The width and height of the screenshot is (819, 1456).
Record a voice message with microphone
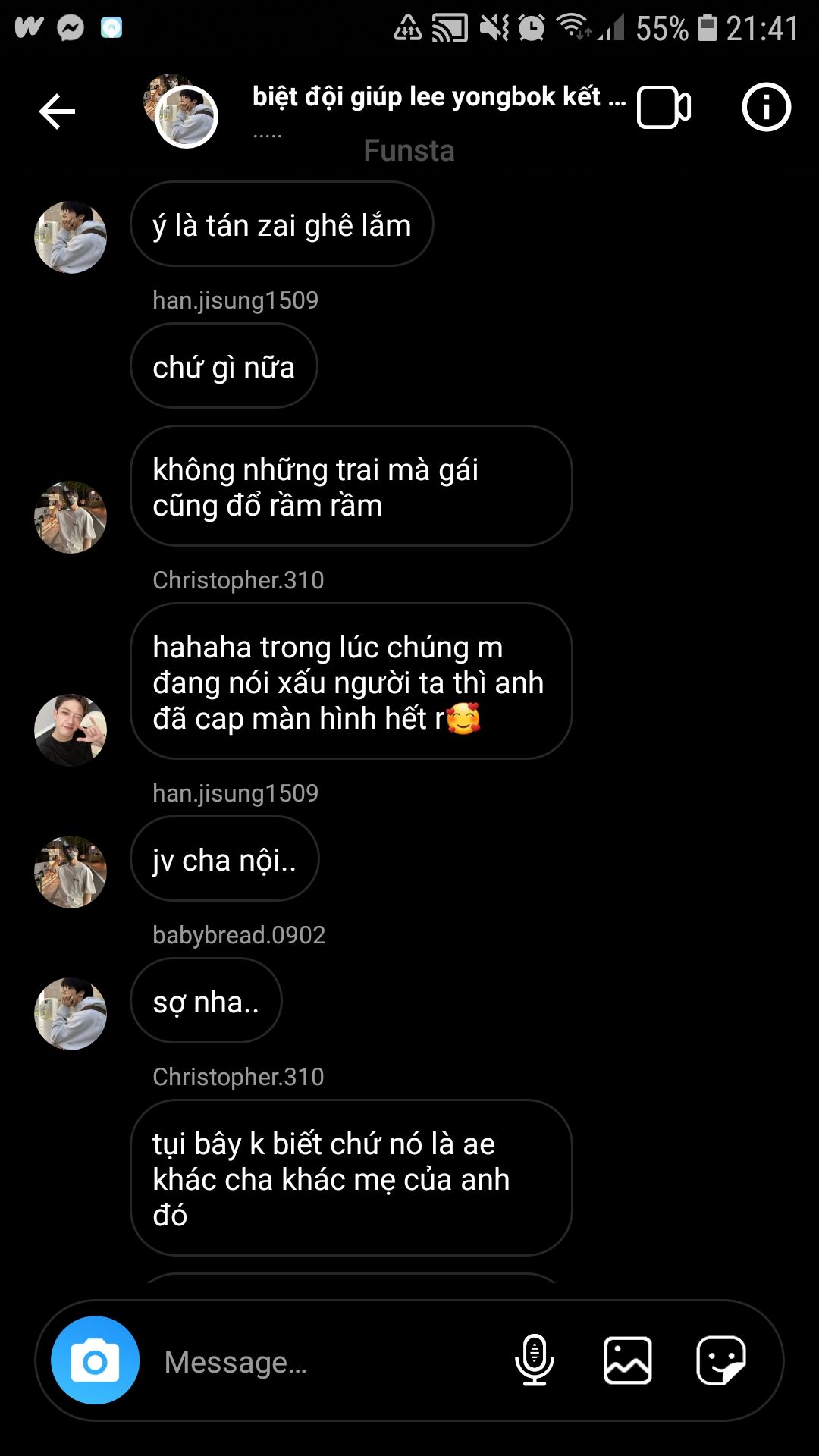pyautogui.click(x=535, y=1360)
